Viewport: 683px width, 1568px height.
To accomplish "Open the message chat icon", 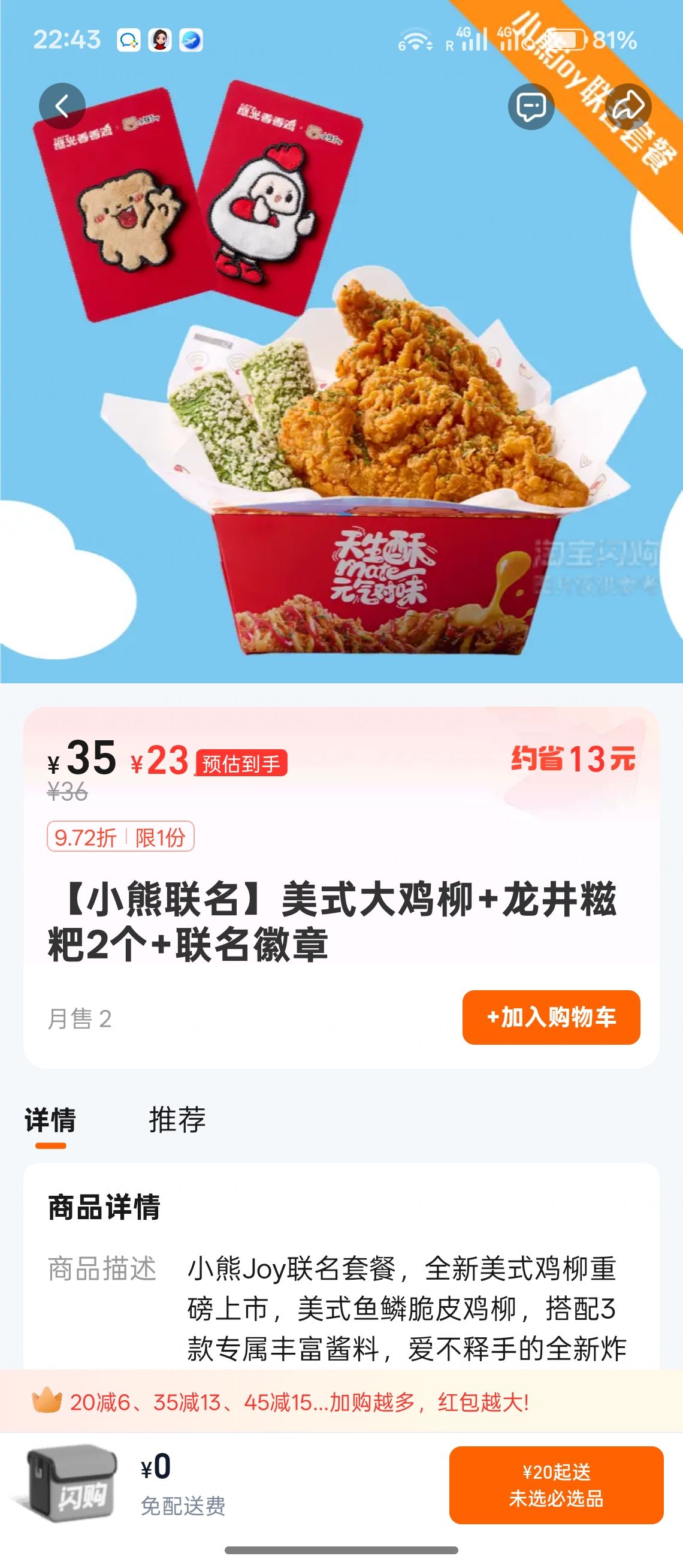I will [x=531, y=107].
